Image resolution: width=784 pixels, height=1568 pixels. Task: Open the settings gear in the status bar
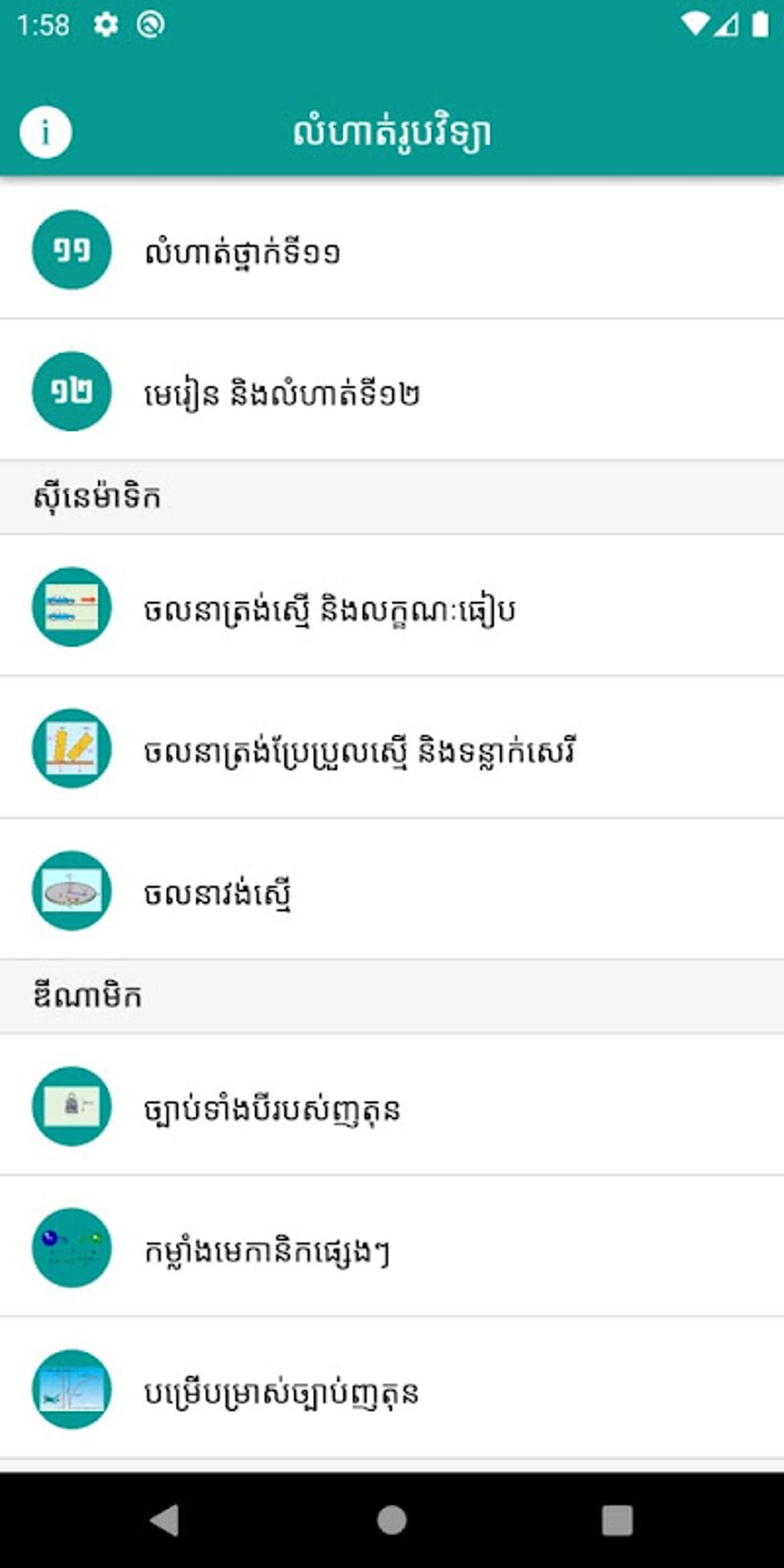coord(104,25)
